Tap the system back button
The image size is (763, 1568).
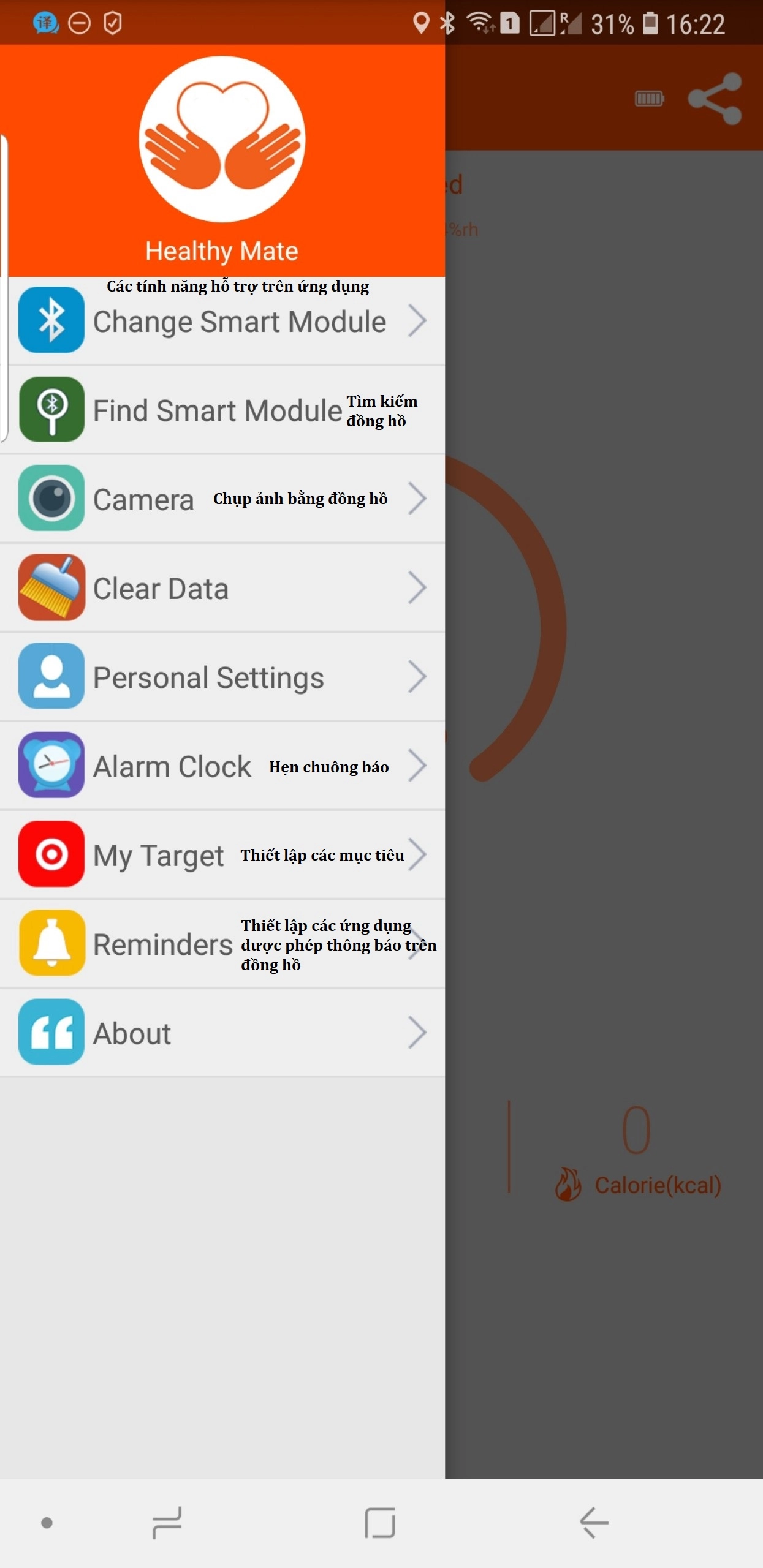[x=594, y=1523]
